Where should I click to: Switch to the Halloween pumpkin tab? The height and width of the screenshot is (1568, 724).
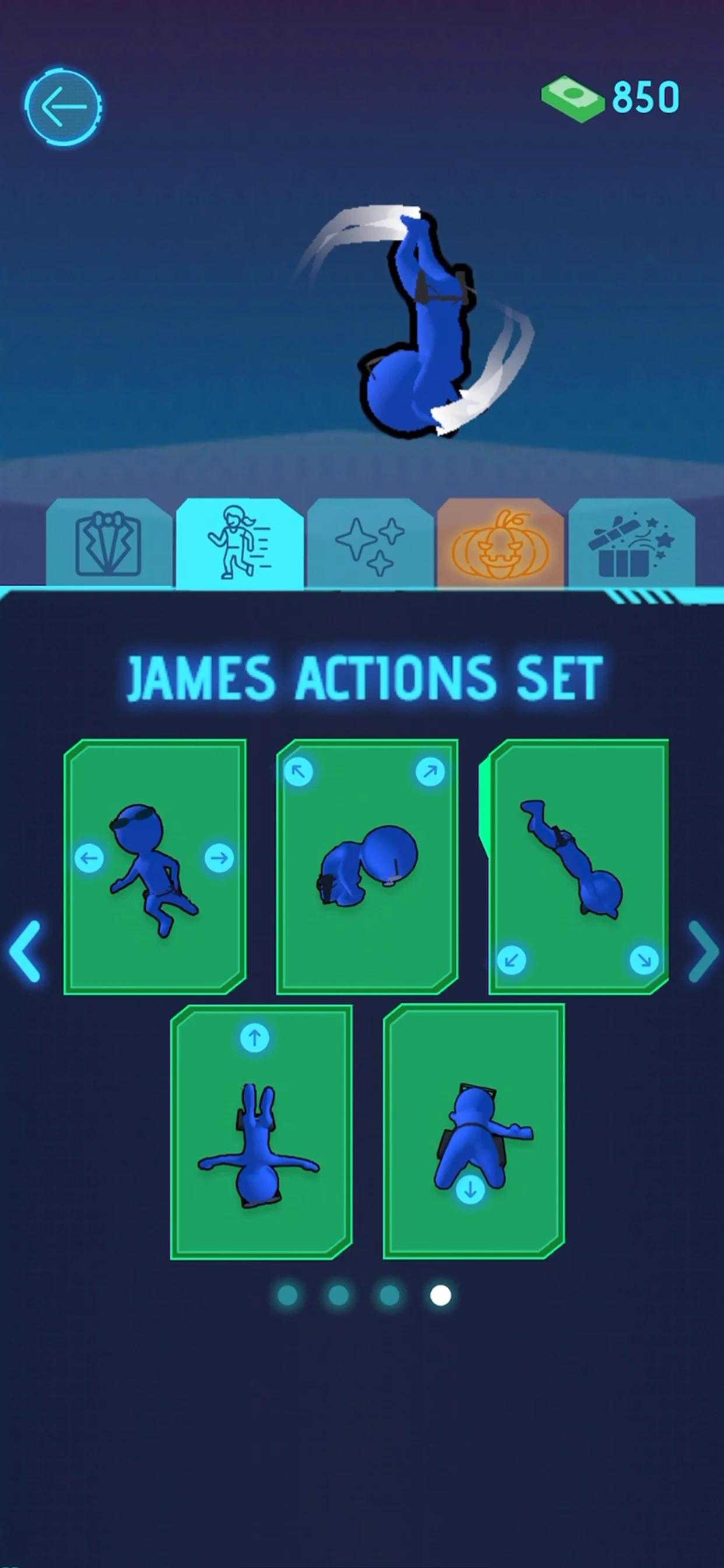pyautogui.click(x=500, y=544)
